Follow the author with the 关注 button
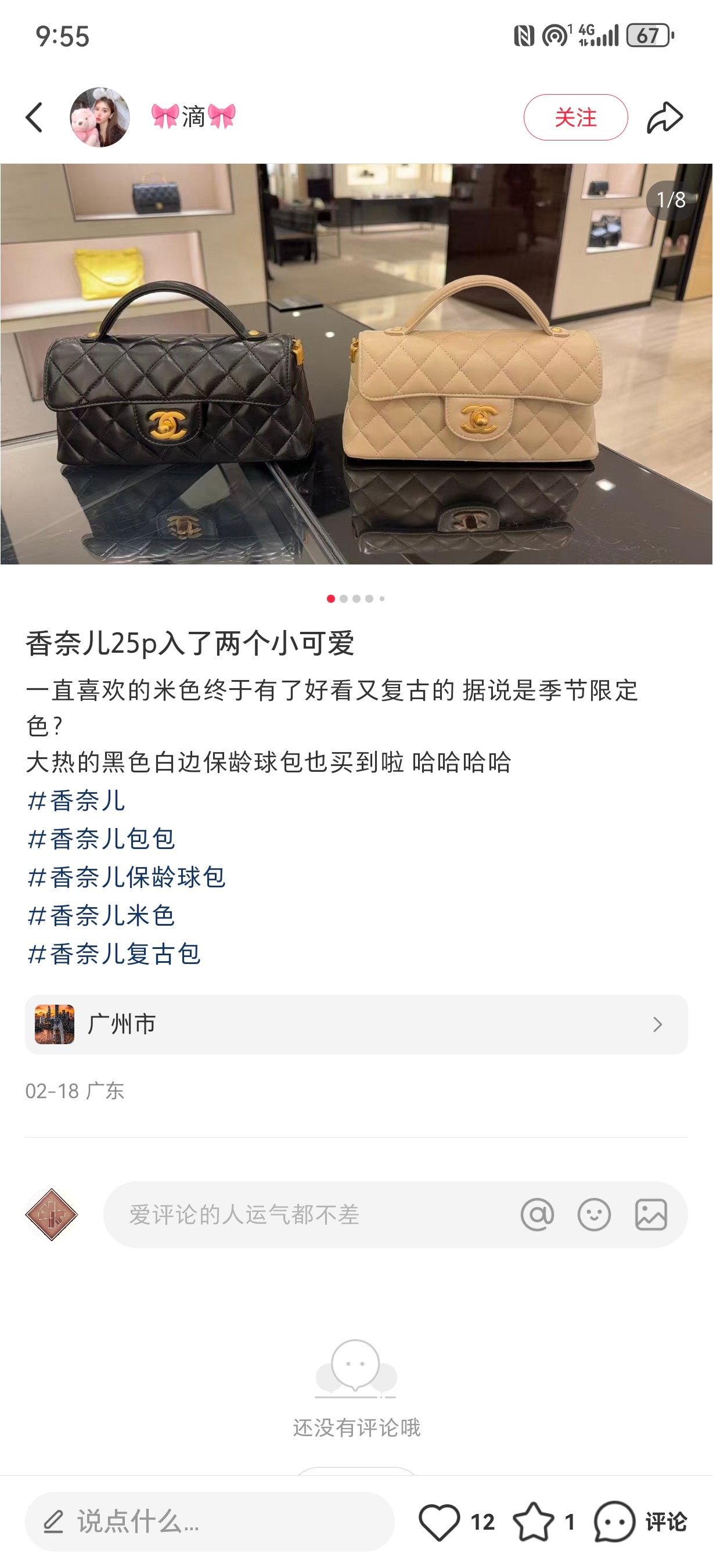The width and height of the screenshot is (713, 1568). (575, 117)
